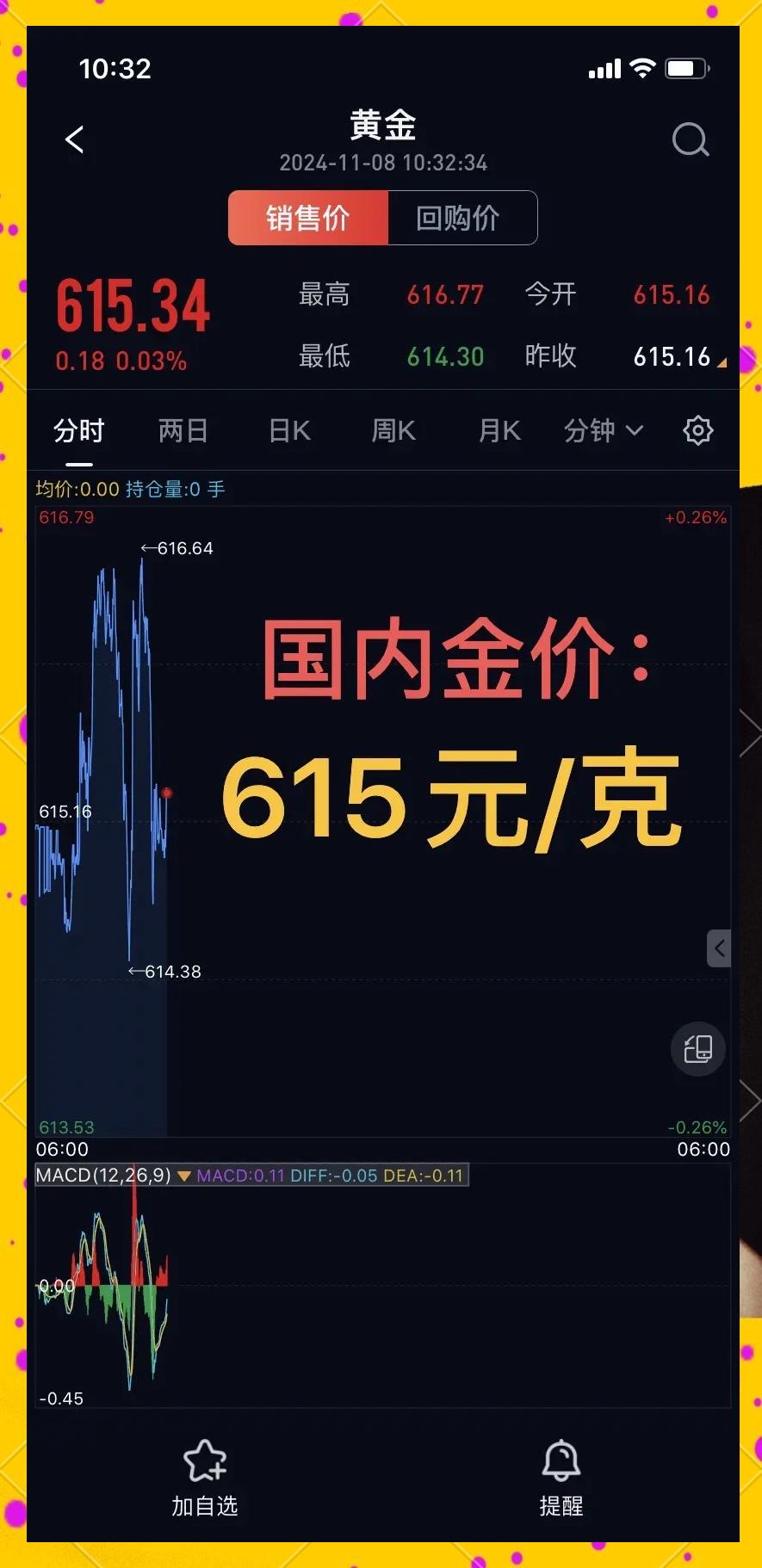Click the back arrow to exit gold detail
This screenshot has width=762, height=1568.
tap(75, 139)
